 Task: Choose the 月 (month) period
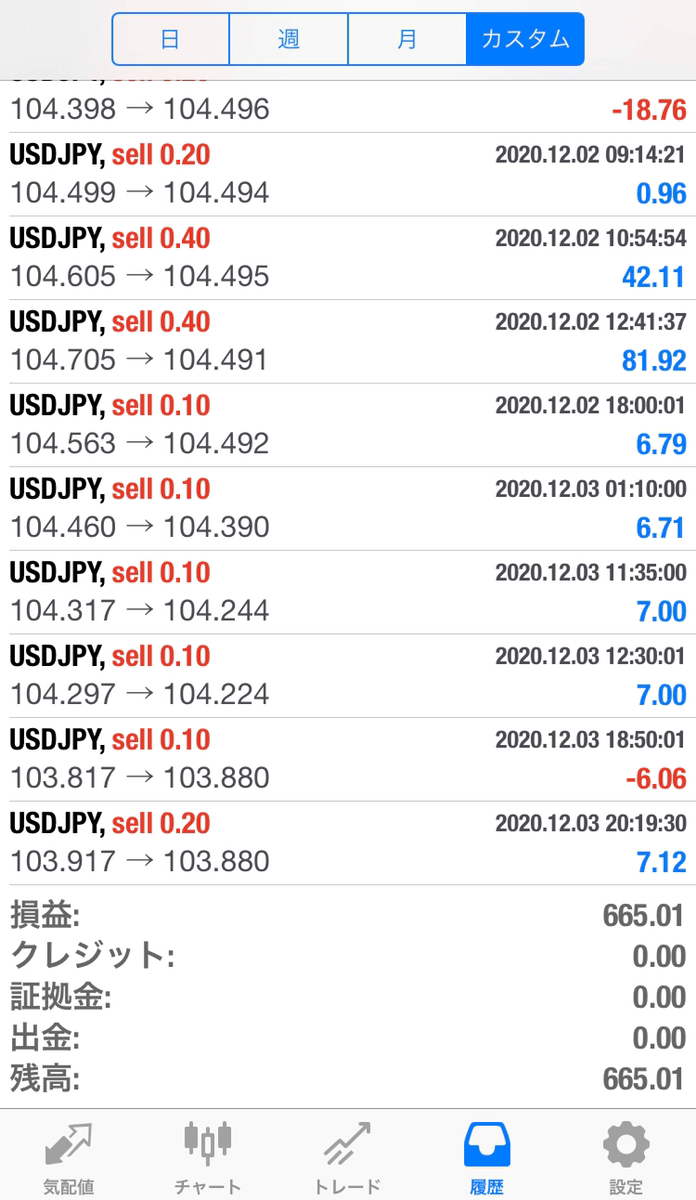[x=407, y=39]
